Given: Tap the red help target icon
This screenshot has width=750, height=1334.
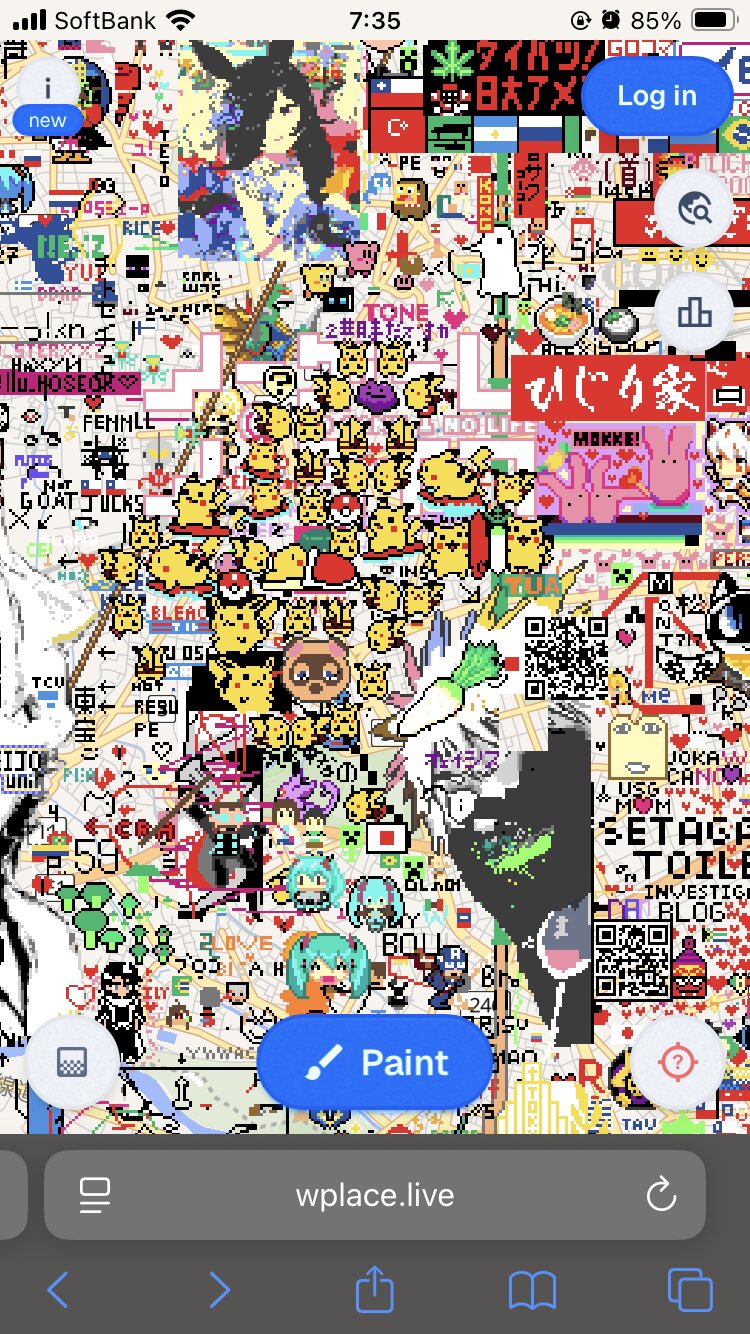Looking at the screenshot, I should pyautogui.click(x=677, y=1063).
